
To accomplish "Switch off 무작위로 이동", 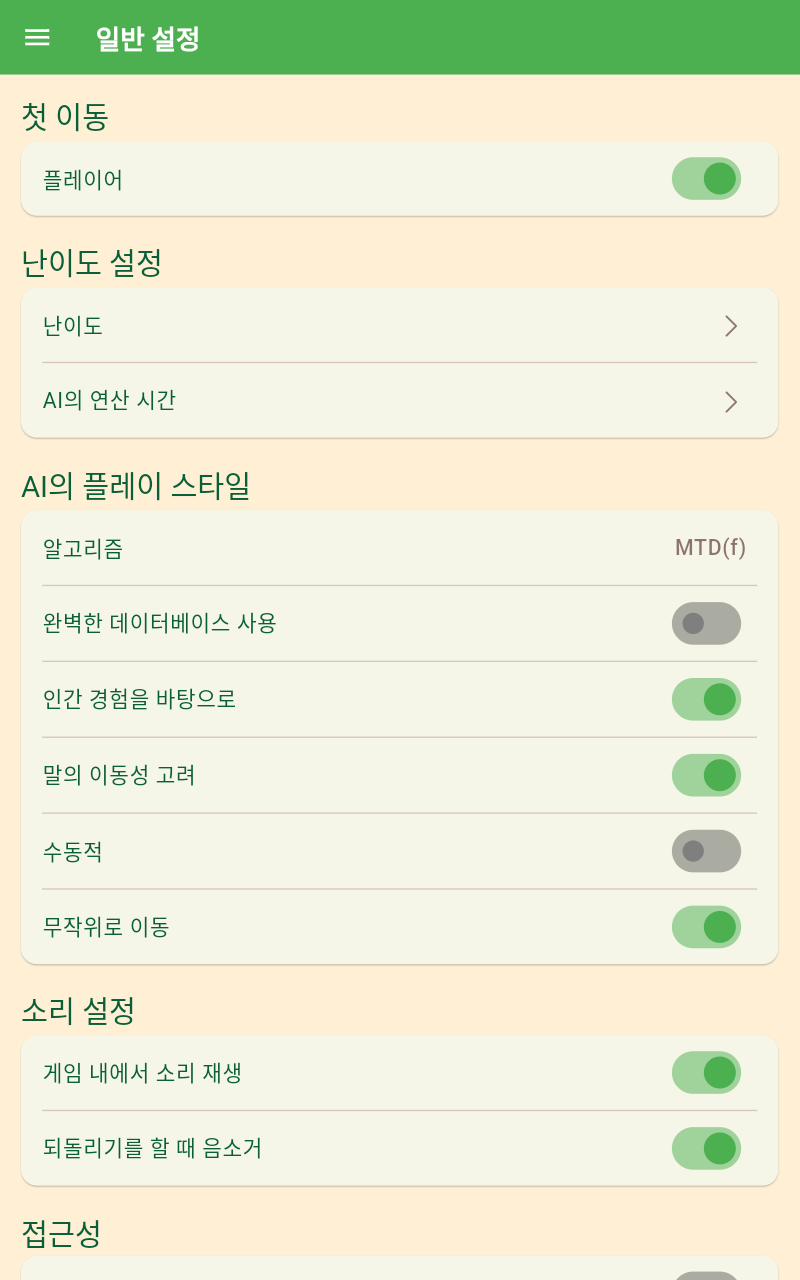I will click(x=706, y=927).
